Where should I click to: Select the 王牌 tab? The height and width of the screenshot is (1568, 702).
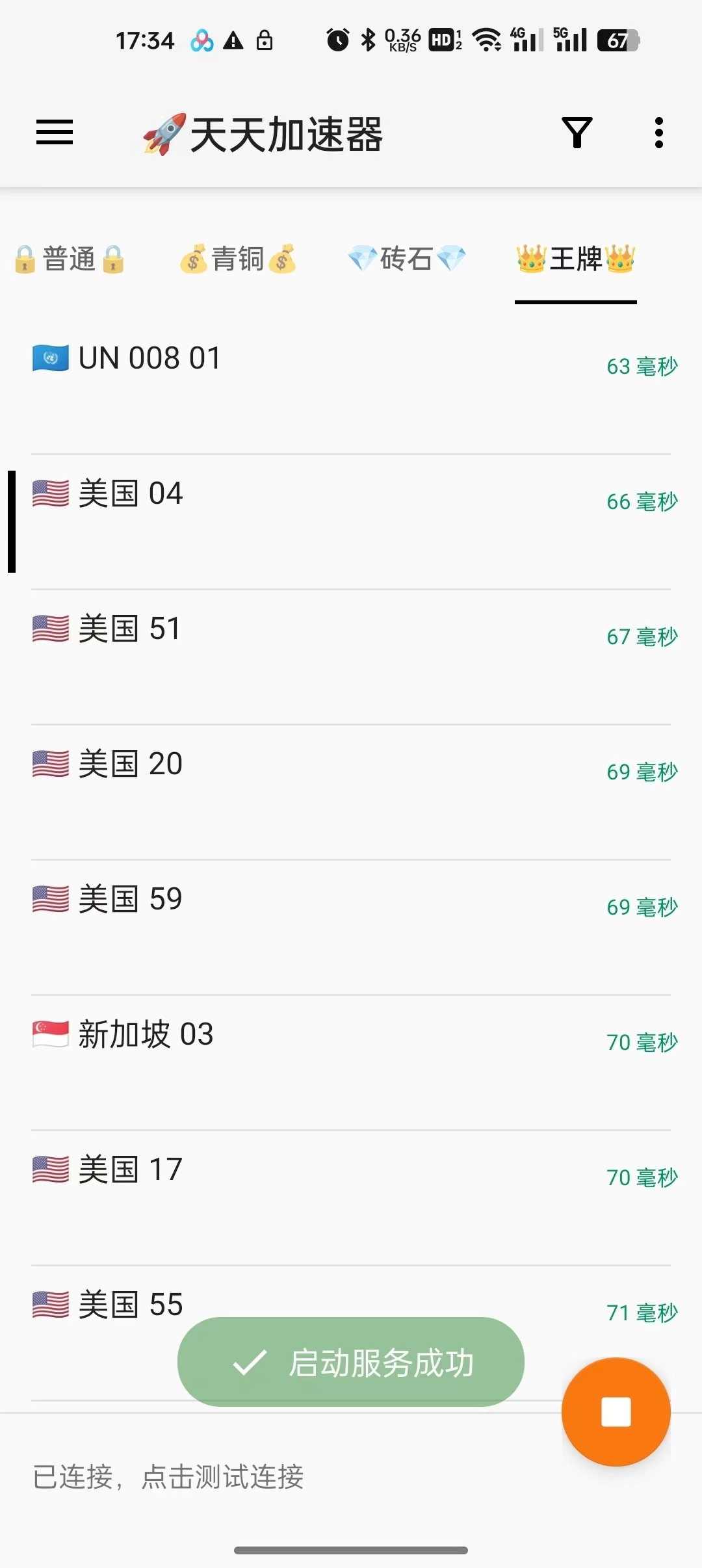click(576, 259)
